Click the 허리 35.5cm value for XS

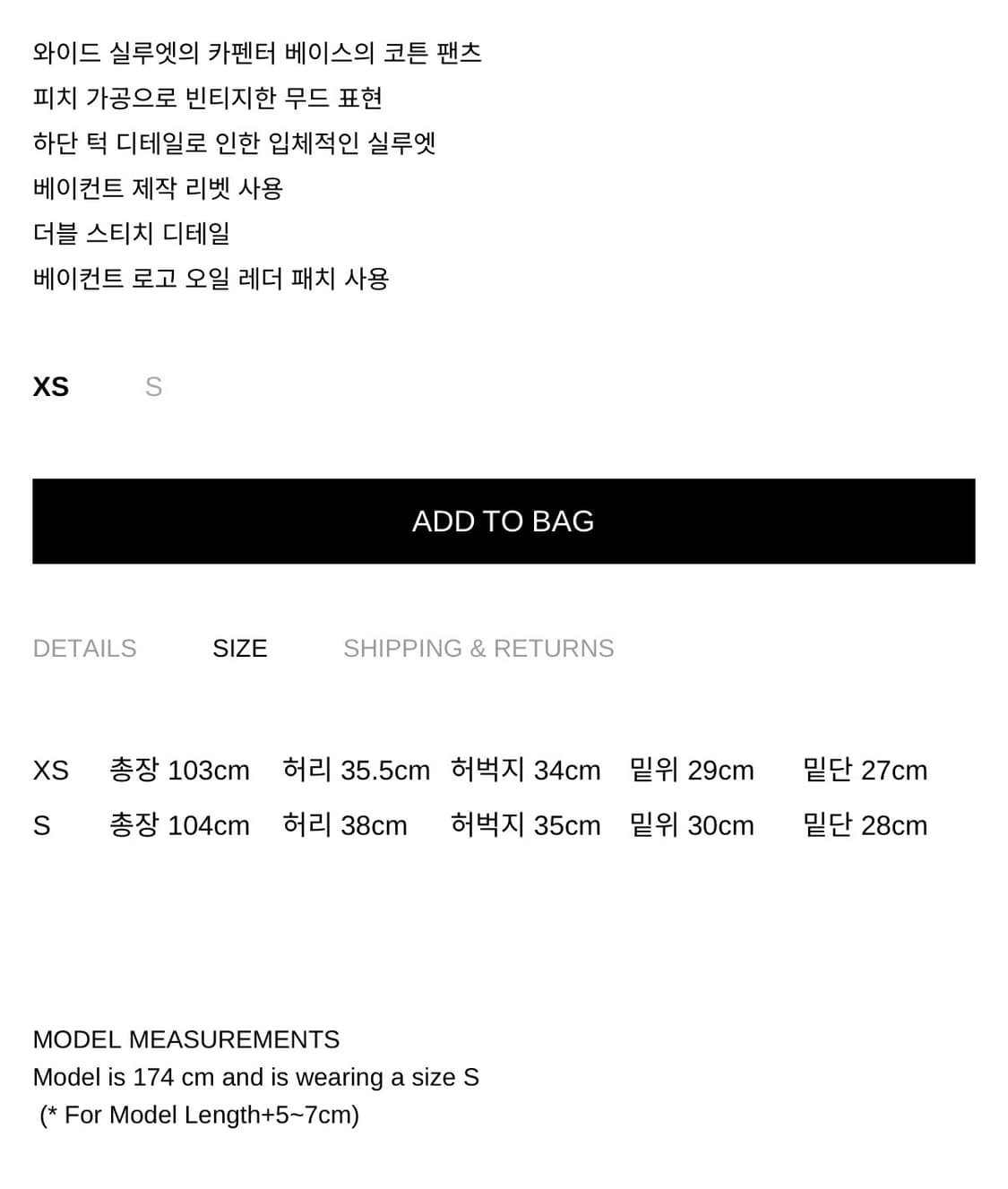[x=356, y=770]
